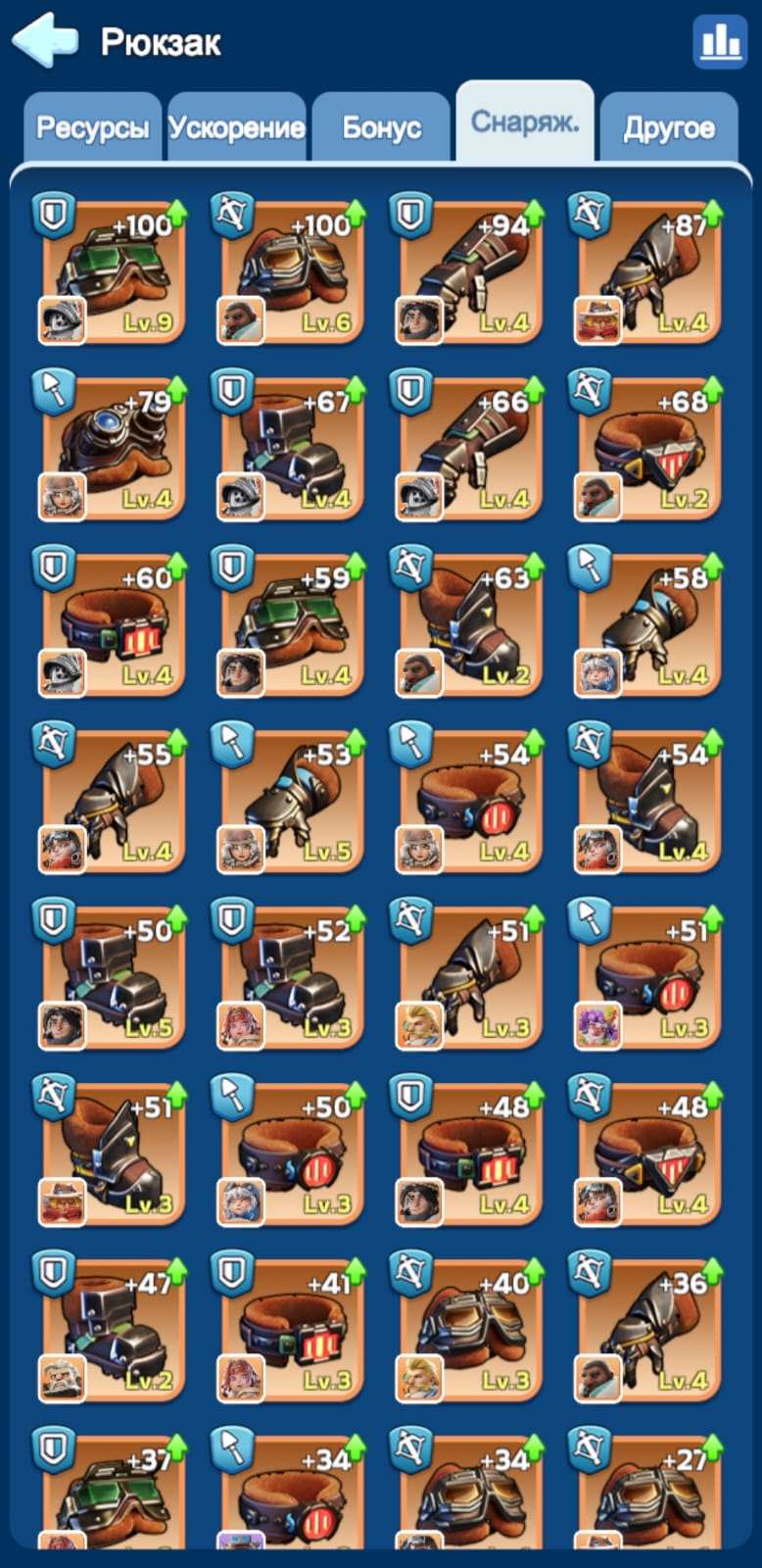Switch to the Ресурсы tab
Image resolution: width=762 pixels, height=1568 pixels.
point(92,127)
